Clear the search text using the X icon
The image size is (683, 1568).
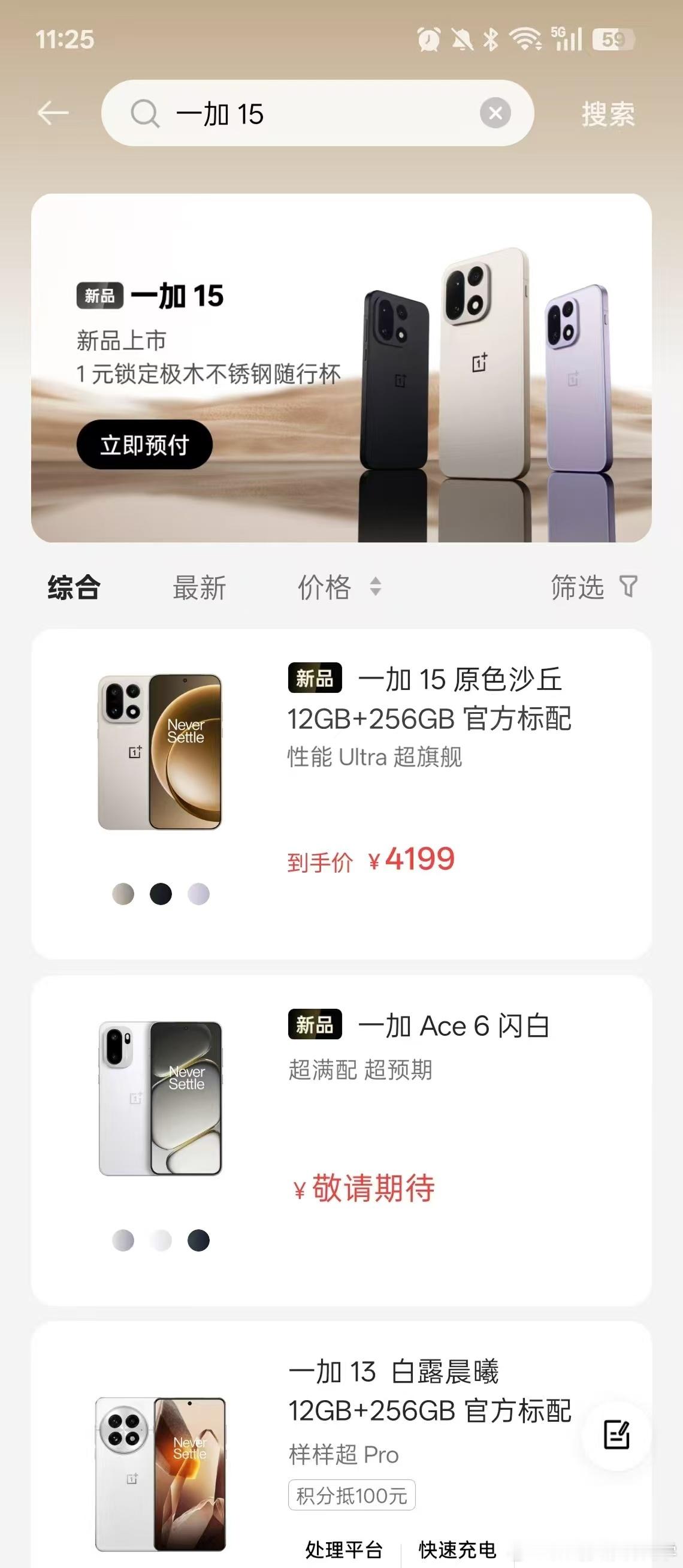[x=497, y=113]
